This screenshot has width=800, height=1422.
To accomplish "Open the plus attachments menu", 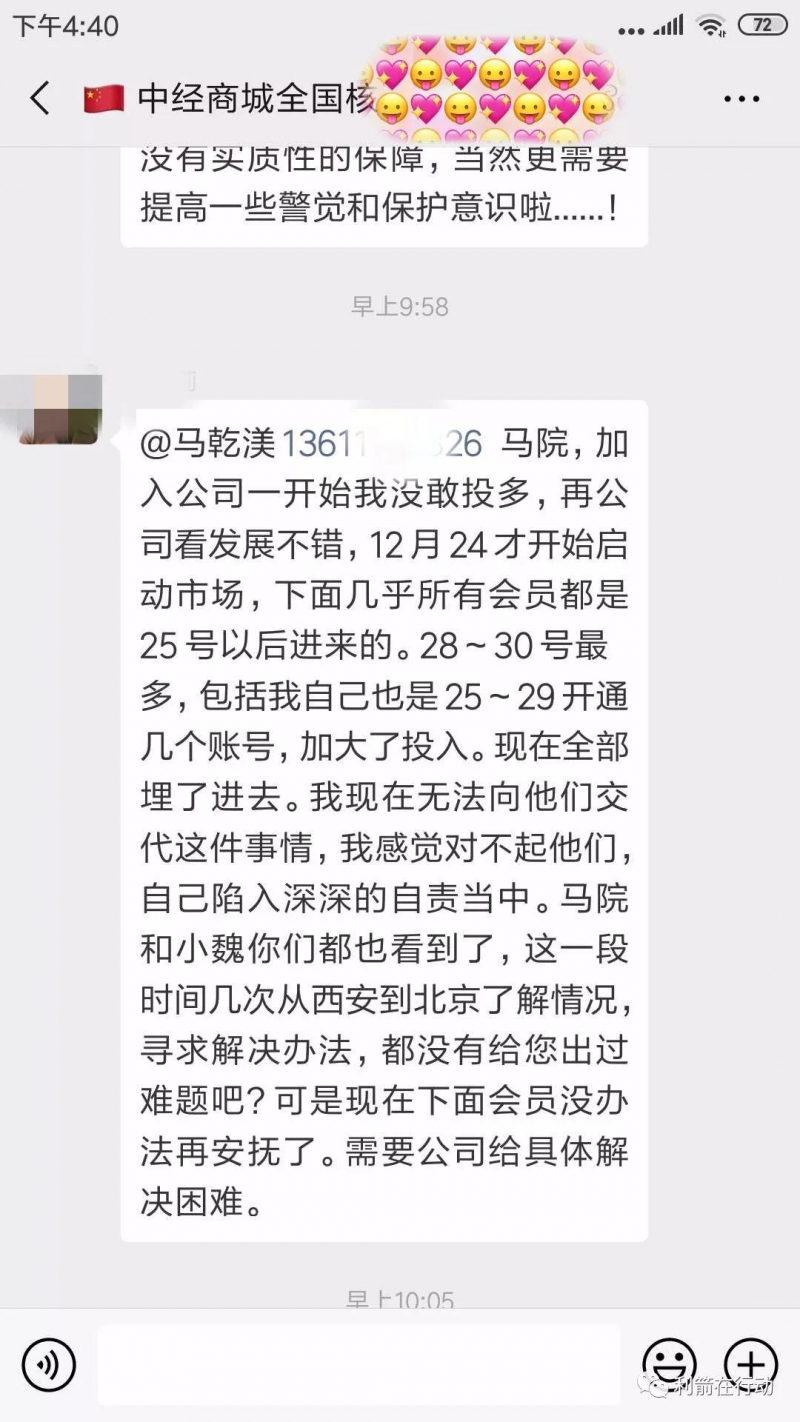I will [x=750, y=1364].
